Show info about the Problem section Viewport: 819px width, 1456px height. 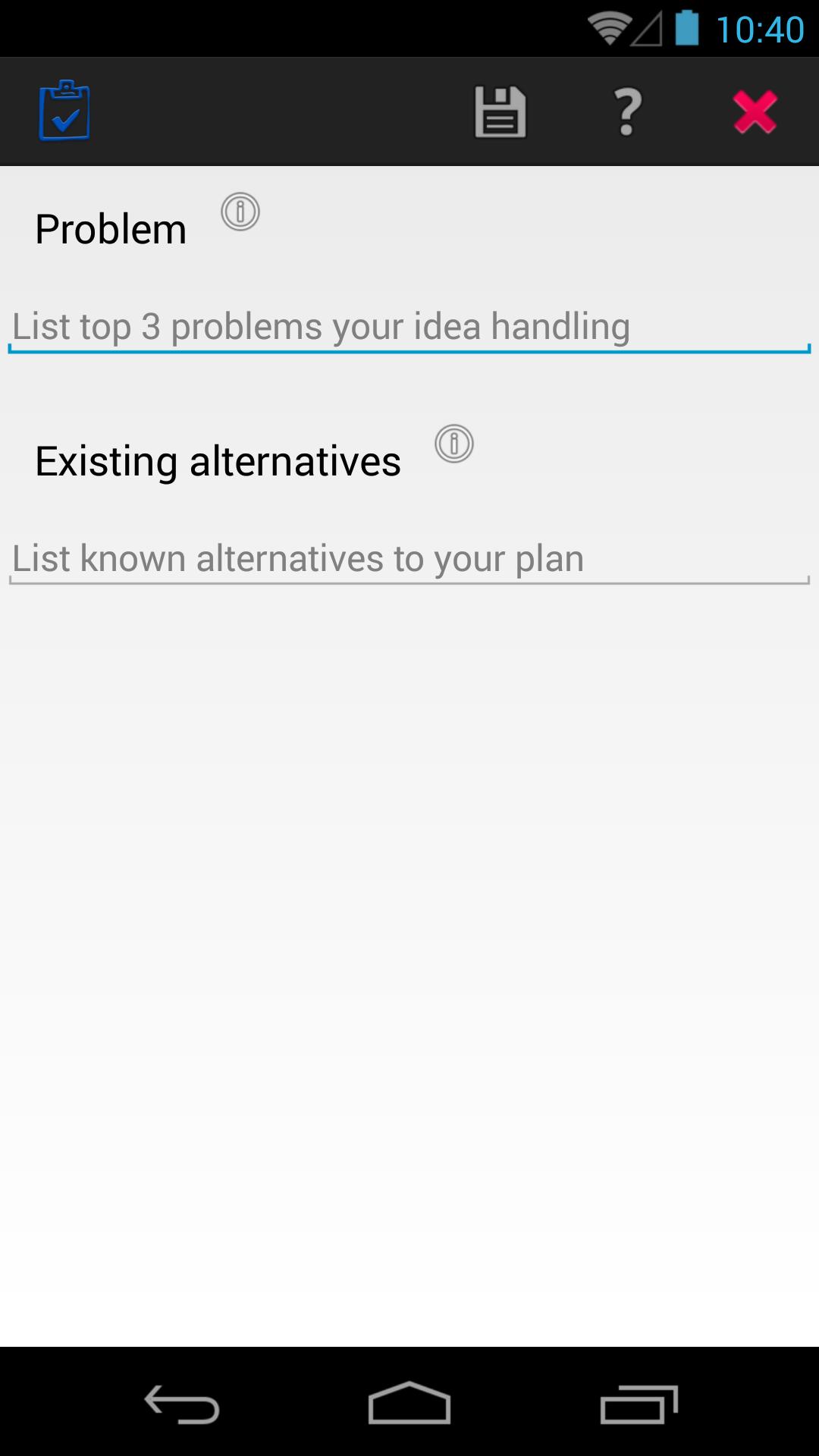tap(240, 212)
